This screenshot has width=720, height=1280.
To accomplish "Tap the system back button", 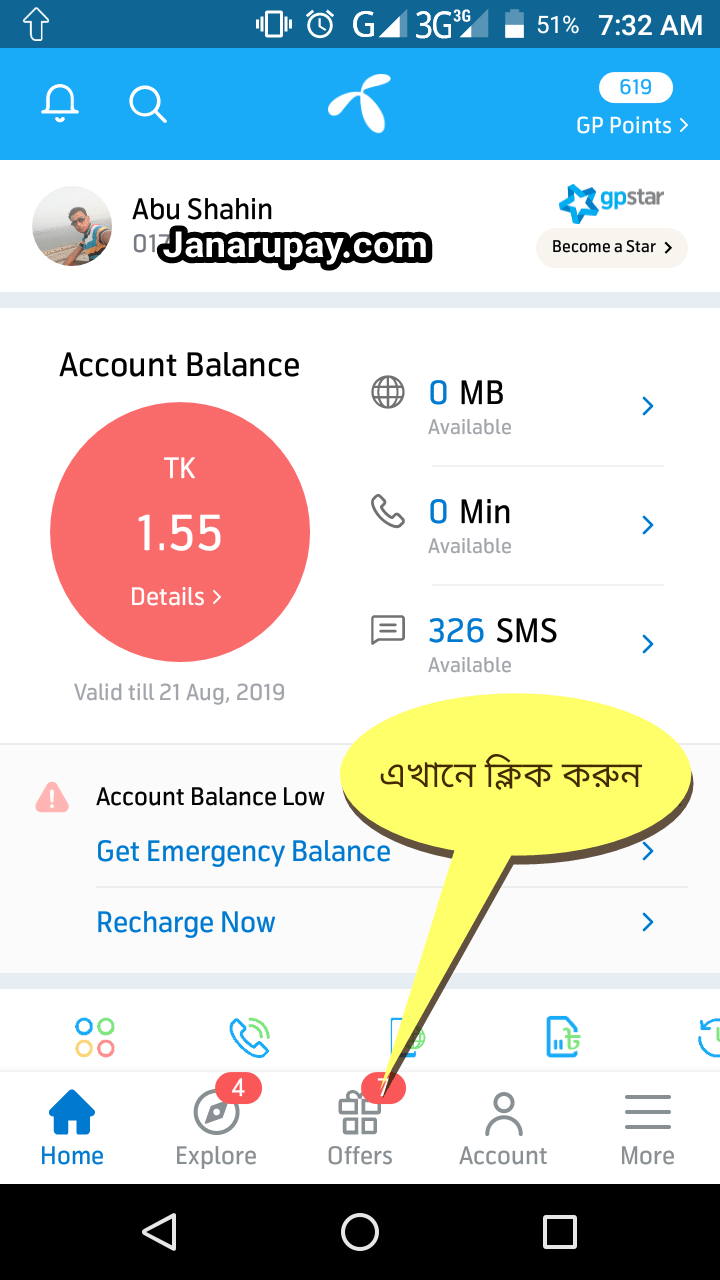I will 159,1232.
